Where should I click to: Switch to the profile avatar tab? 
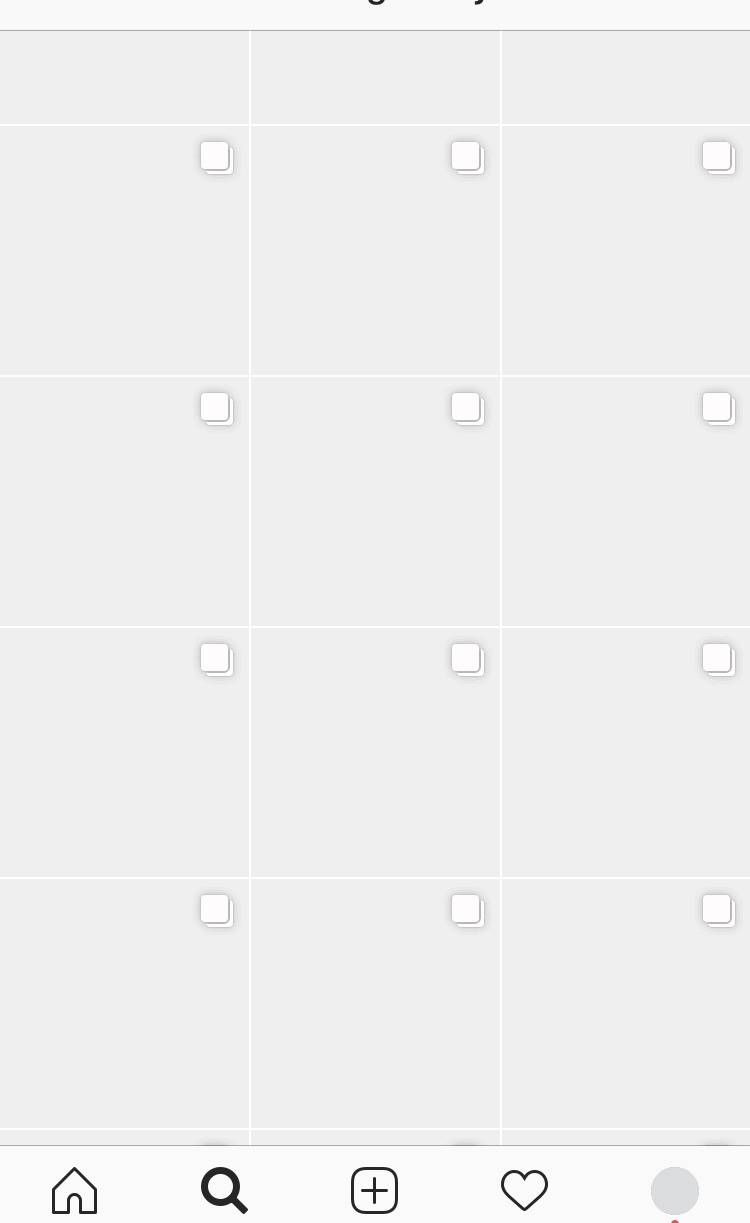pos(674,1190)
